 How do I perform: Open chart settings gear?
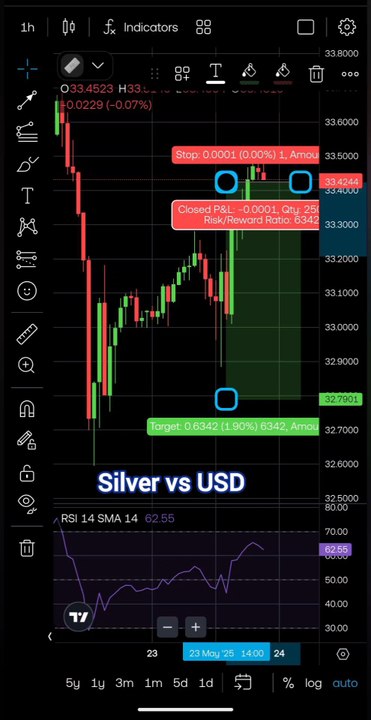tap(347, 27)
